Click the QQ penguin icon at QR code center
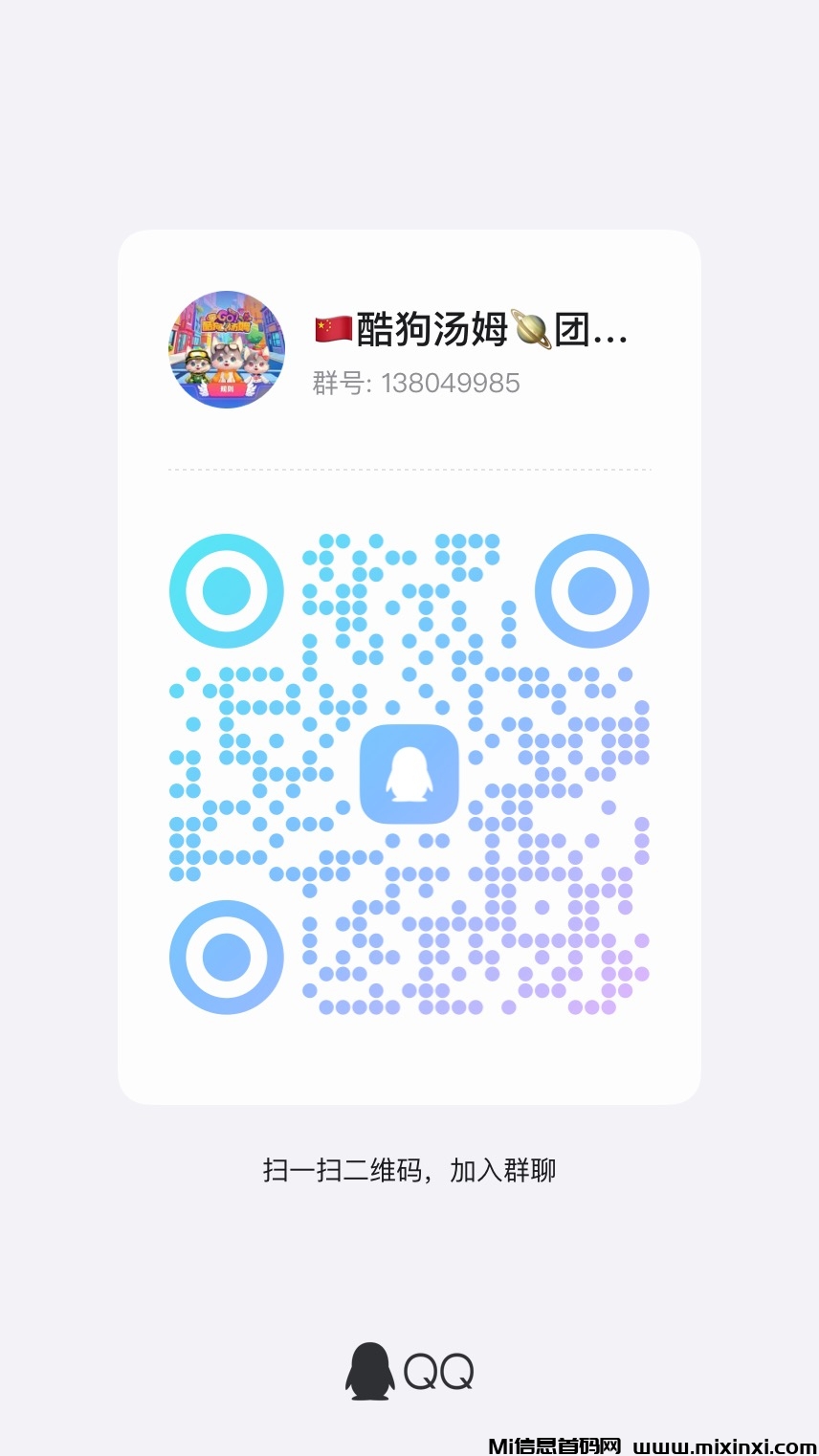 coord(410,774)
